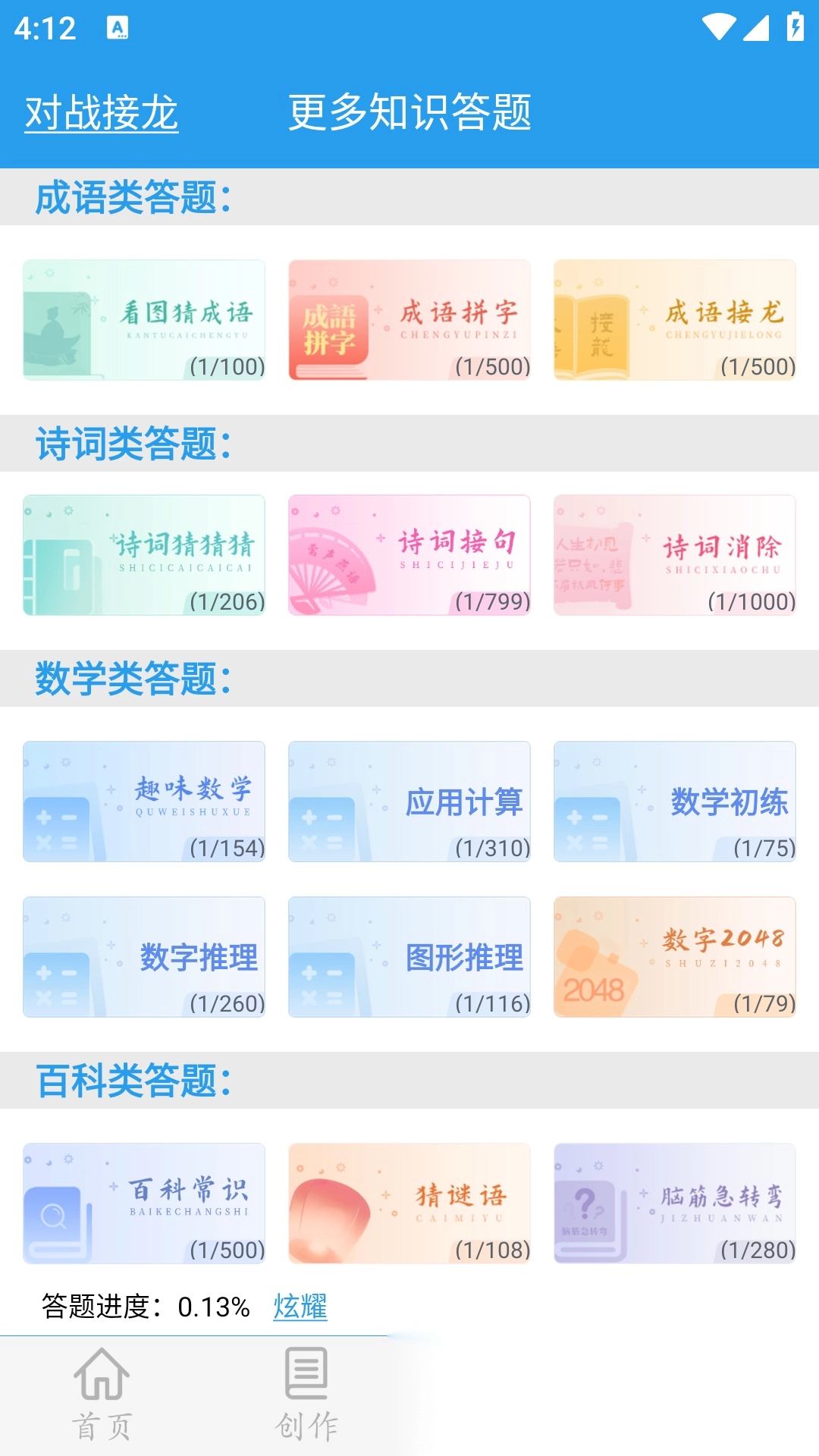Open the 成语接龙 quiz card
The width and height of the screenshot is (819, 1456).
click(675, 320)
